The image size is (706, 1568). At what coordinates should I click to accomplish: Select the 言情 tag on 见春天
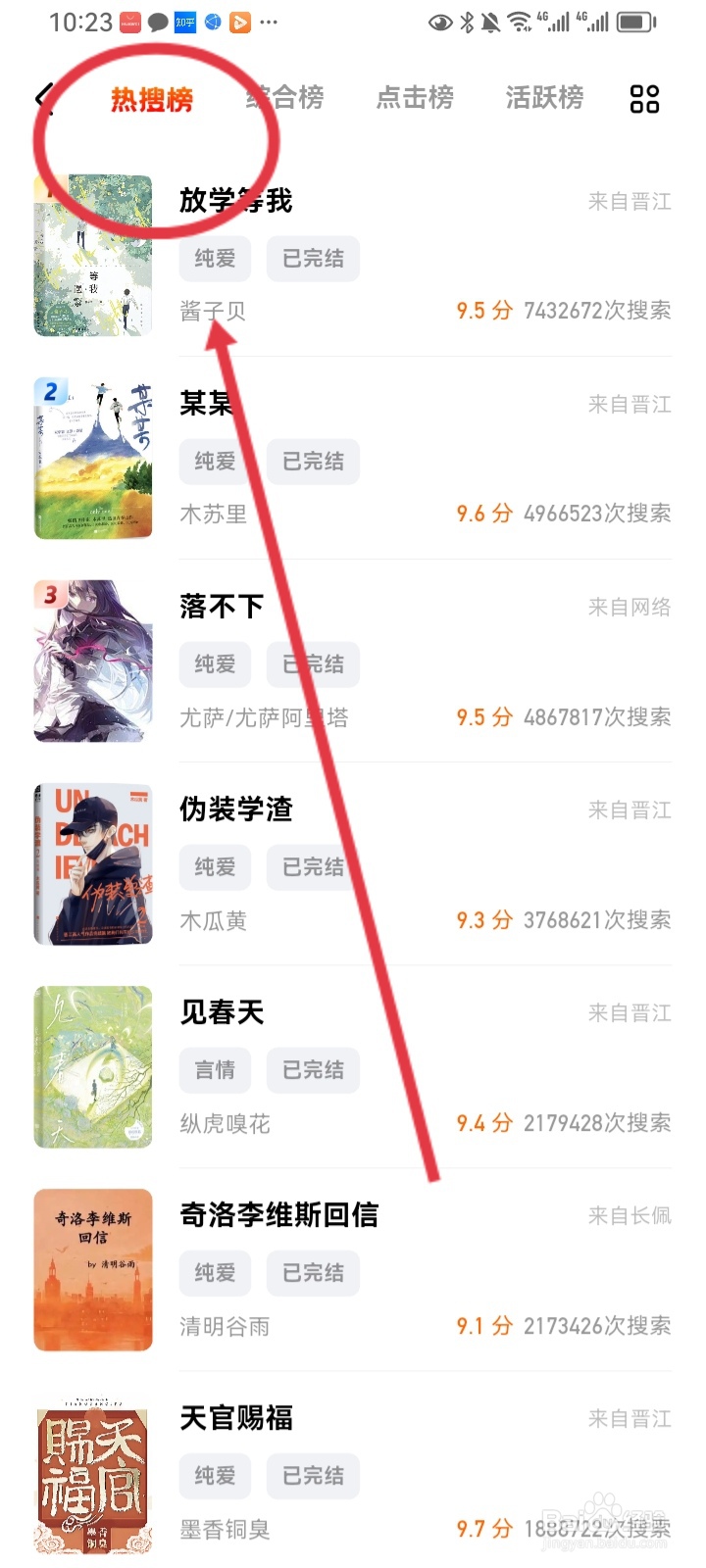point(215,1069)
